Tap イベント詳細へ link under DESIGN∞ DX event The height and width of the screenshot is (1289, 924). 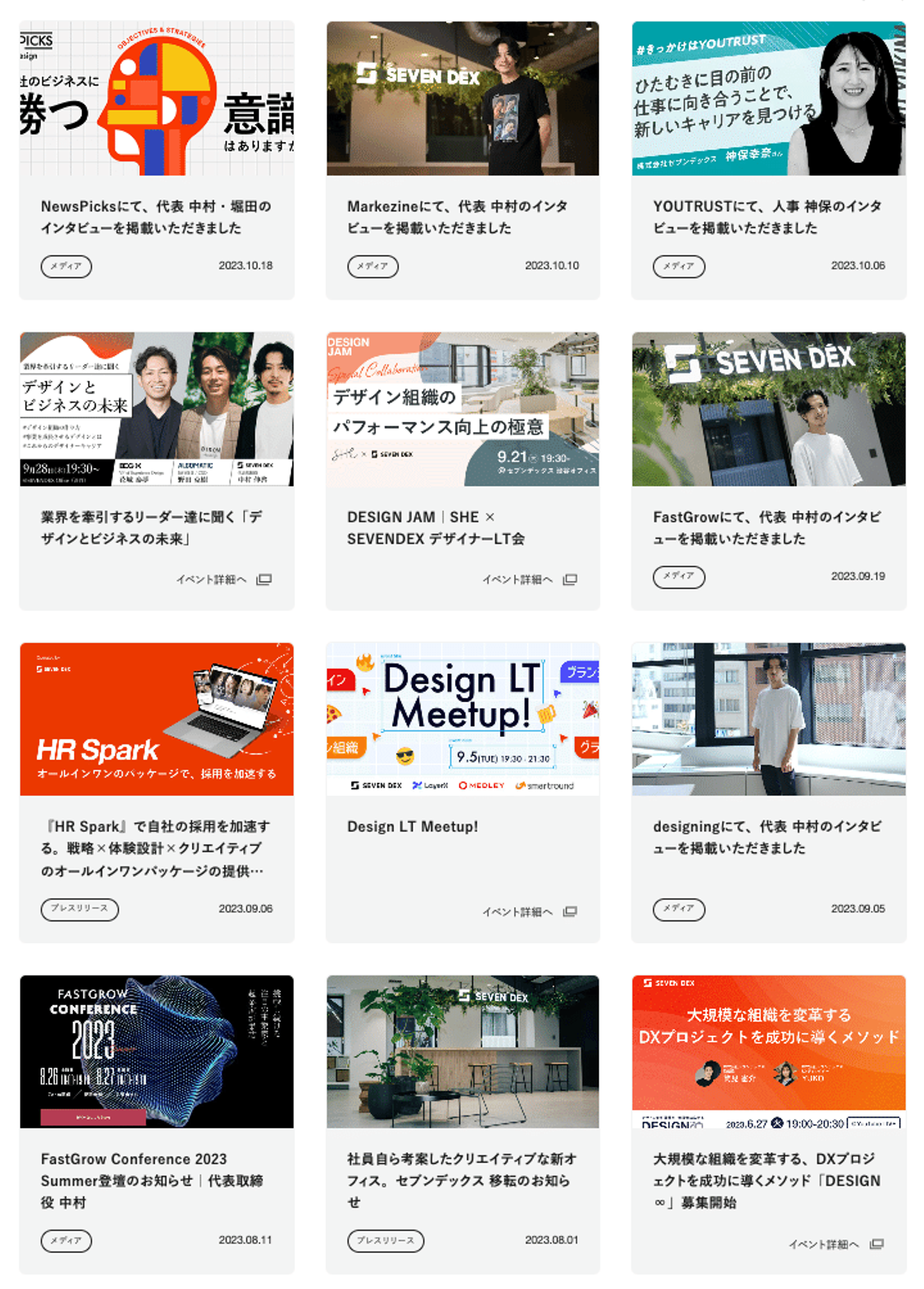[x=835, y=1244]
